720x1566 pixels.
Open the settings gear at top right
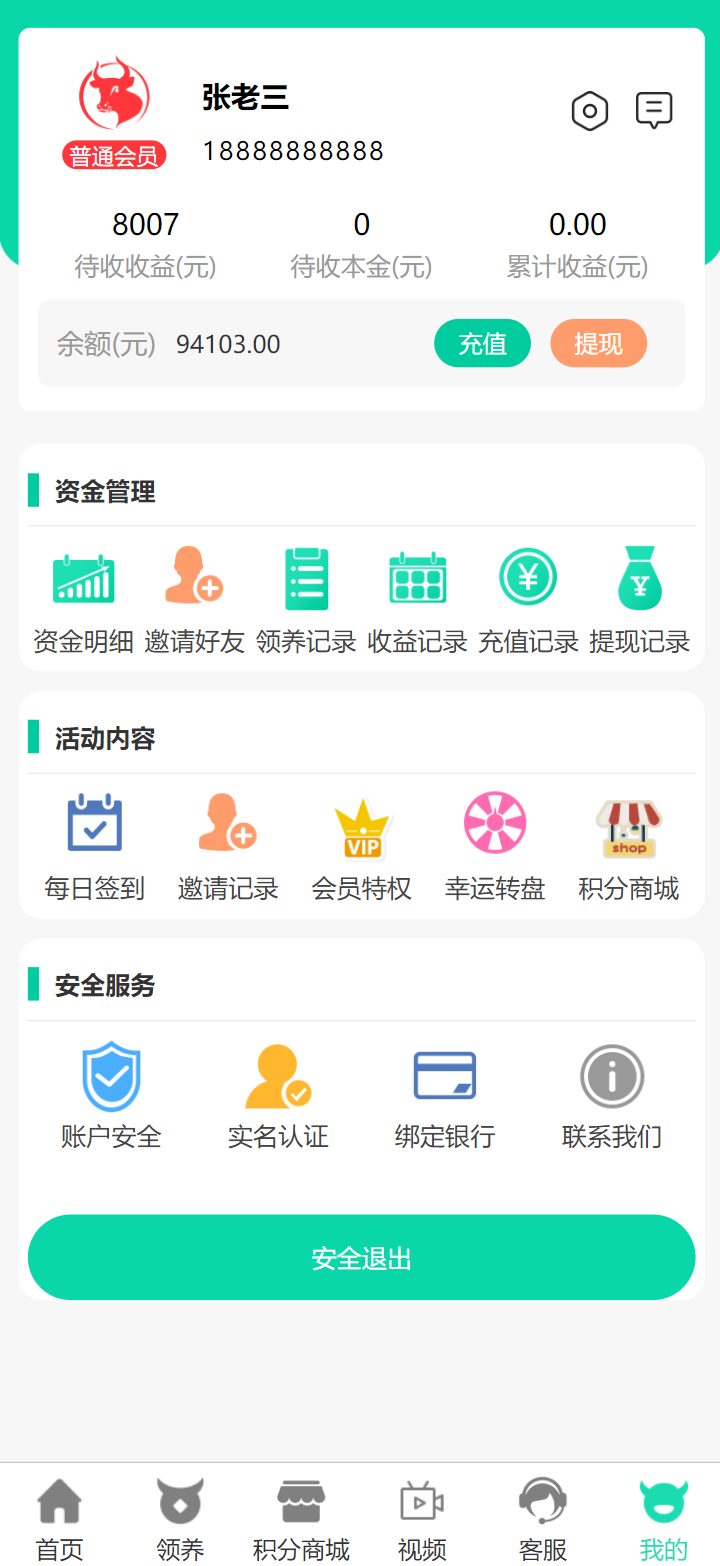(x=589, y=111)
